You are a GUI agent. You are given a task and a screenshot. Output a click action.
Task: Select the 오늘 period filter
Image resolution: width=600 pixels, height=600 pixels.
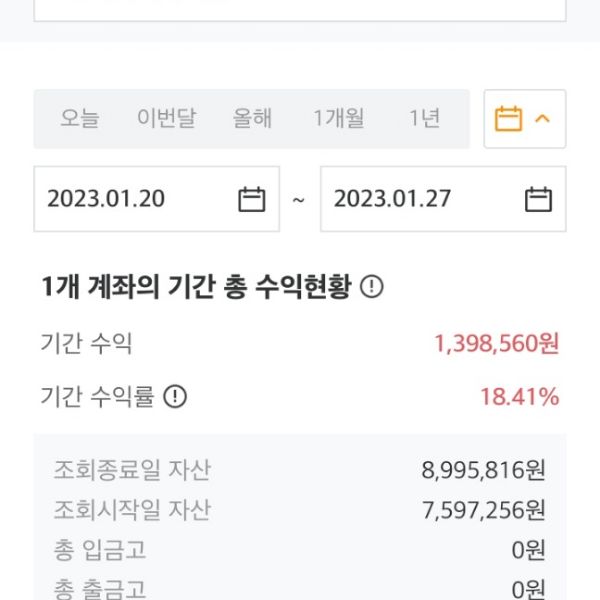coord(80,119)
